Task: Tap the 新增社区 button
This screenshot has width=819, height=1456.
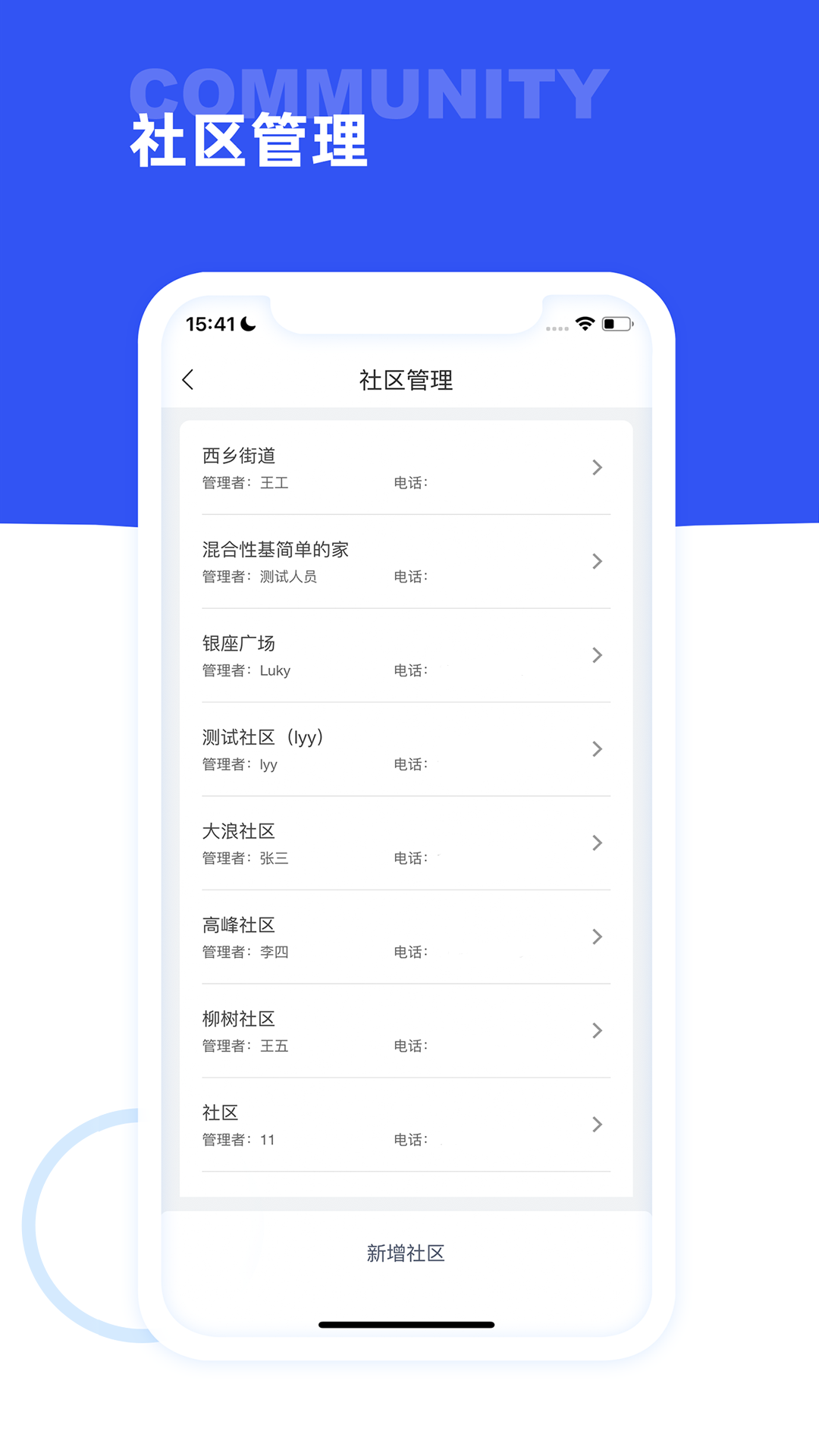Action: coord(407,1253)
